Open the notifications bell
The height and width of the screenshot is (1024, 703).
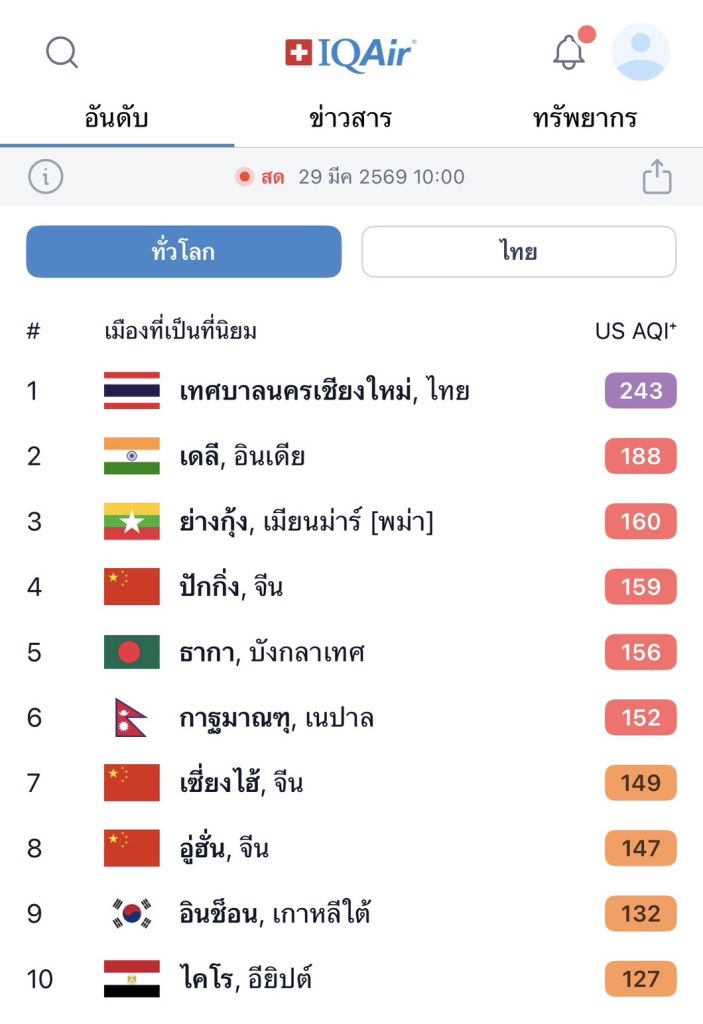click(569, 51)
